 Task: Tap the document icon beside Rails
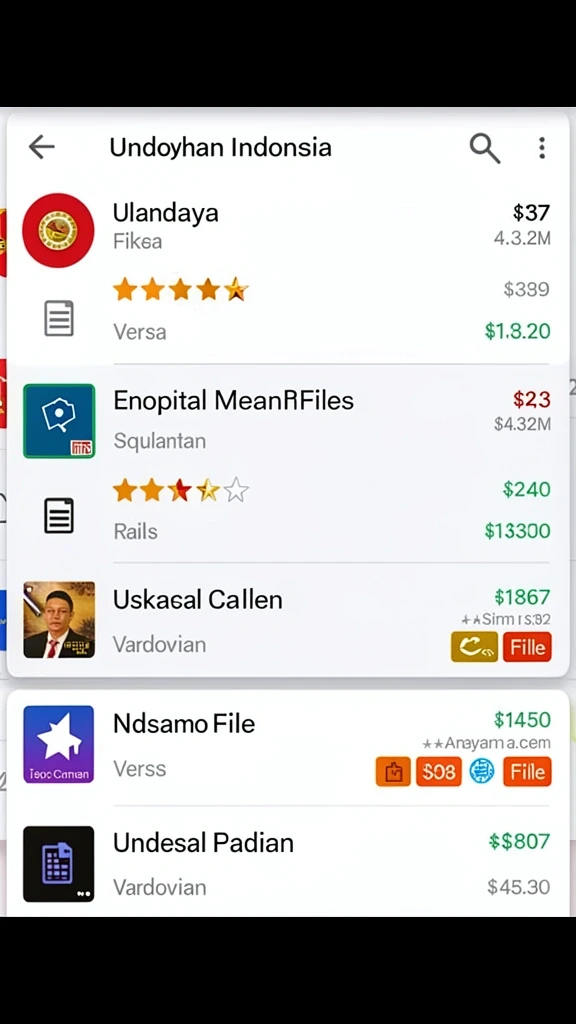tap(59, 515)
